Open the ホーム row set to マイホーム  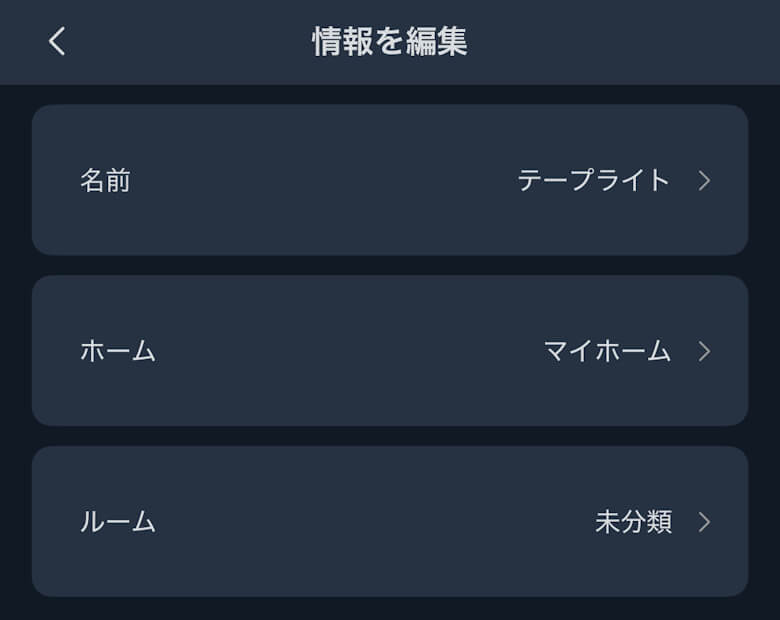[x=390, y=351]
